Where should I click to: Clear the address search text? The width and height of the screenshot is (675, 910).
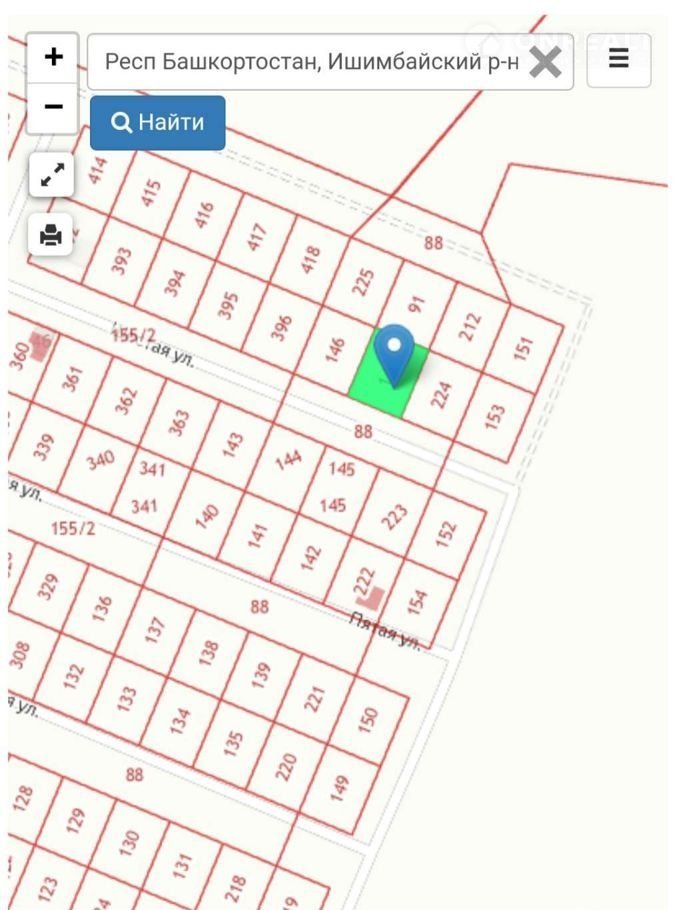click(545, 63)
